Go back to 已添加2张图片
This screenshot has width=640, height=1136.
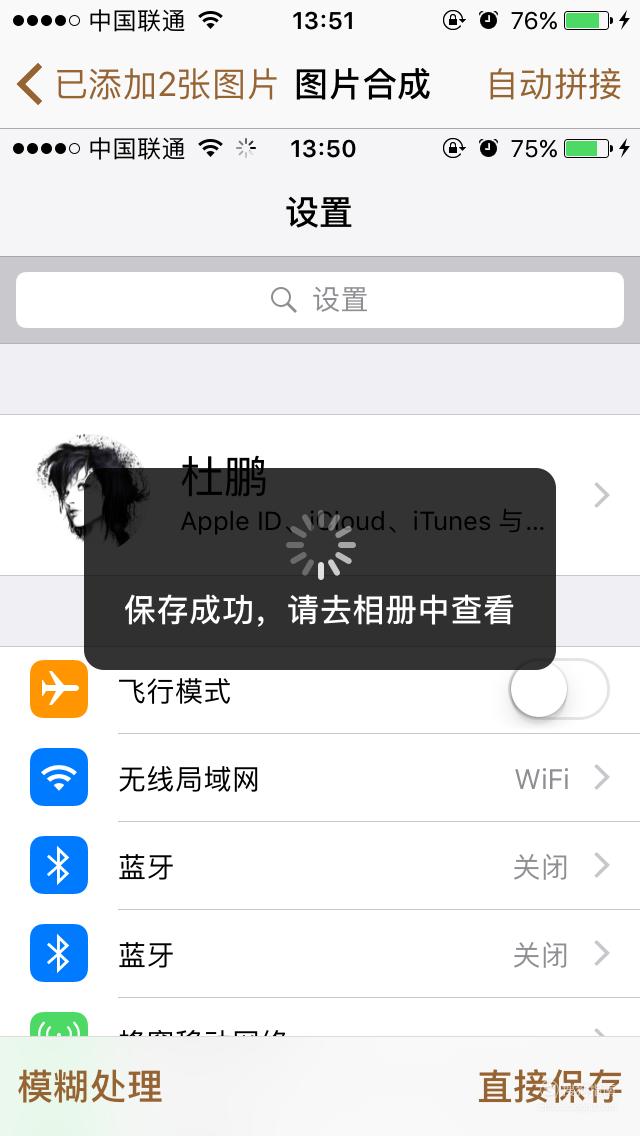[x=147, y=84]
